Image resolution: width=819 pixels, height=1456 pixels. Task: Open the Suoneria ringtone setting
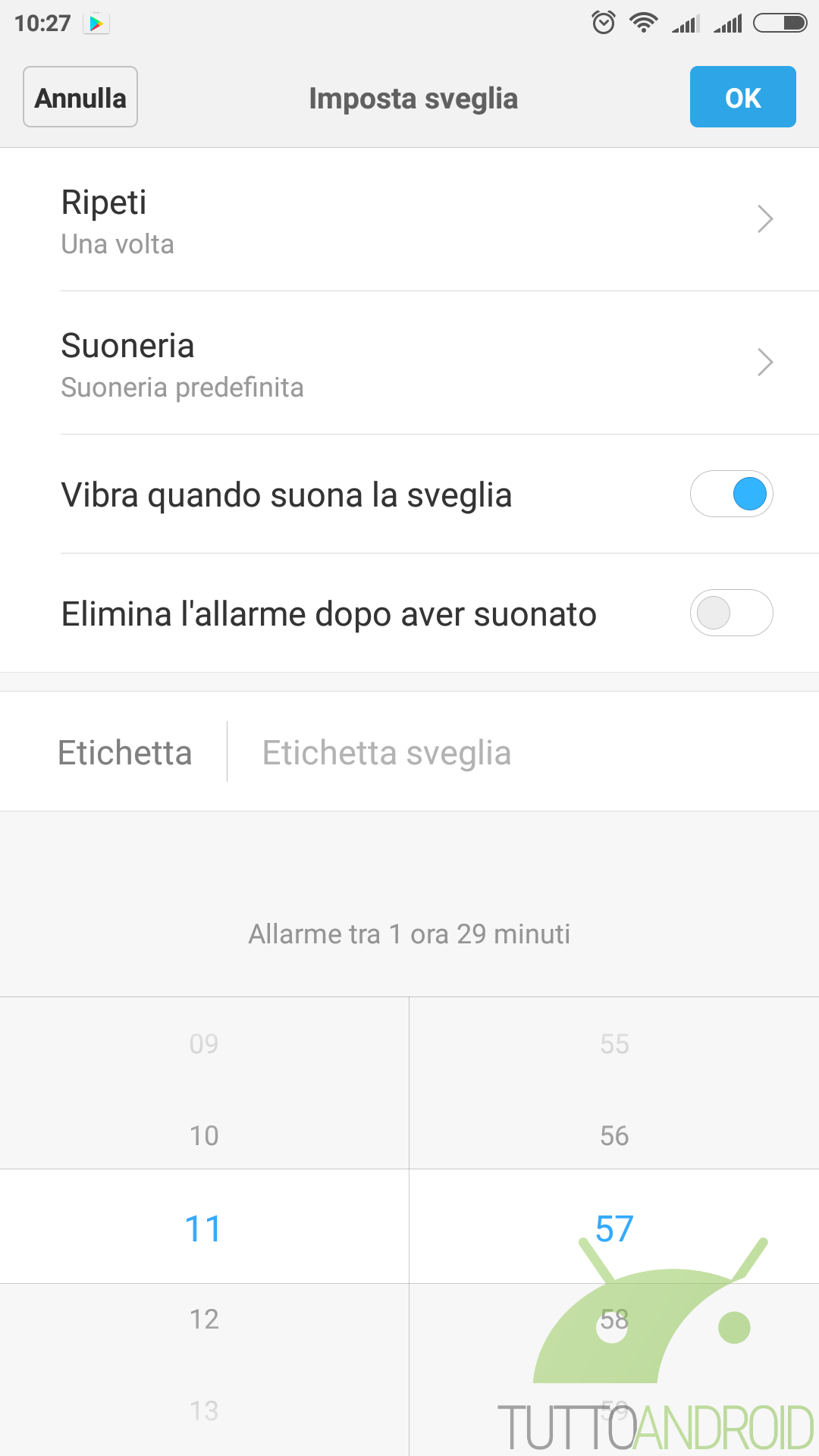409,363
